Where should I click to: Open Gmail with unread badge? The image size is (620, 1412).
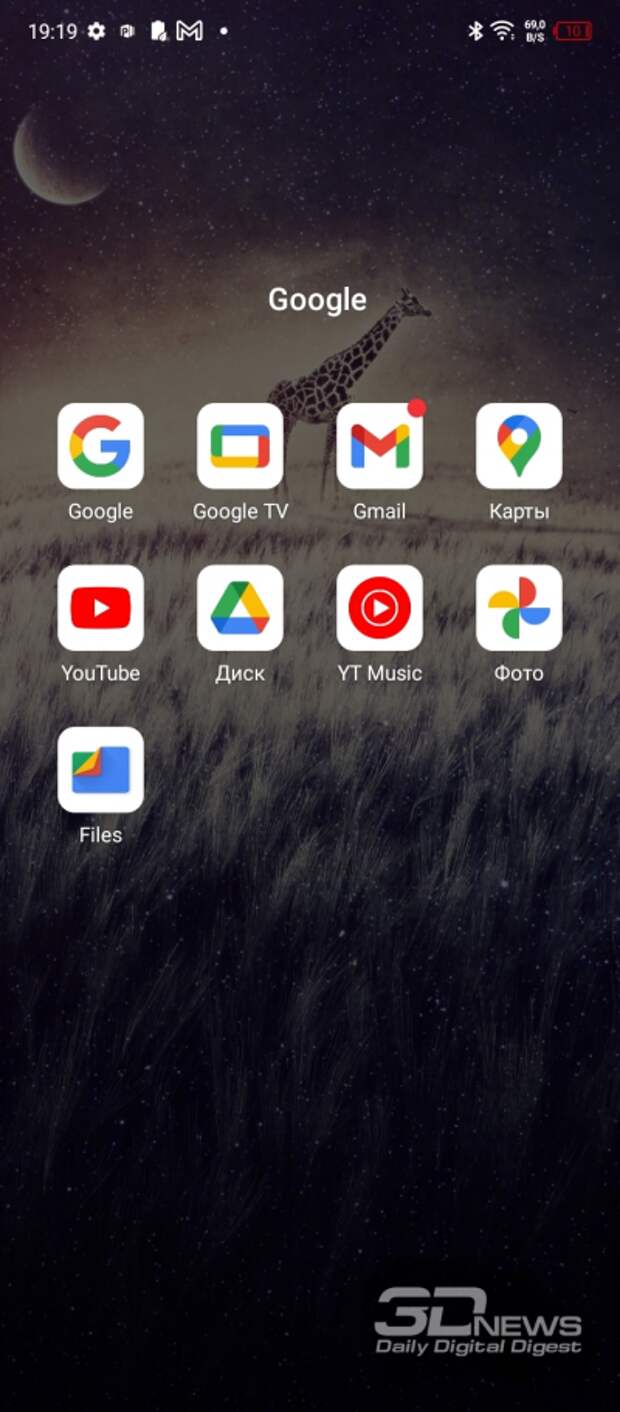(380, 446)
